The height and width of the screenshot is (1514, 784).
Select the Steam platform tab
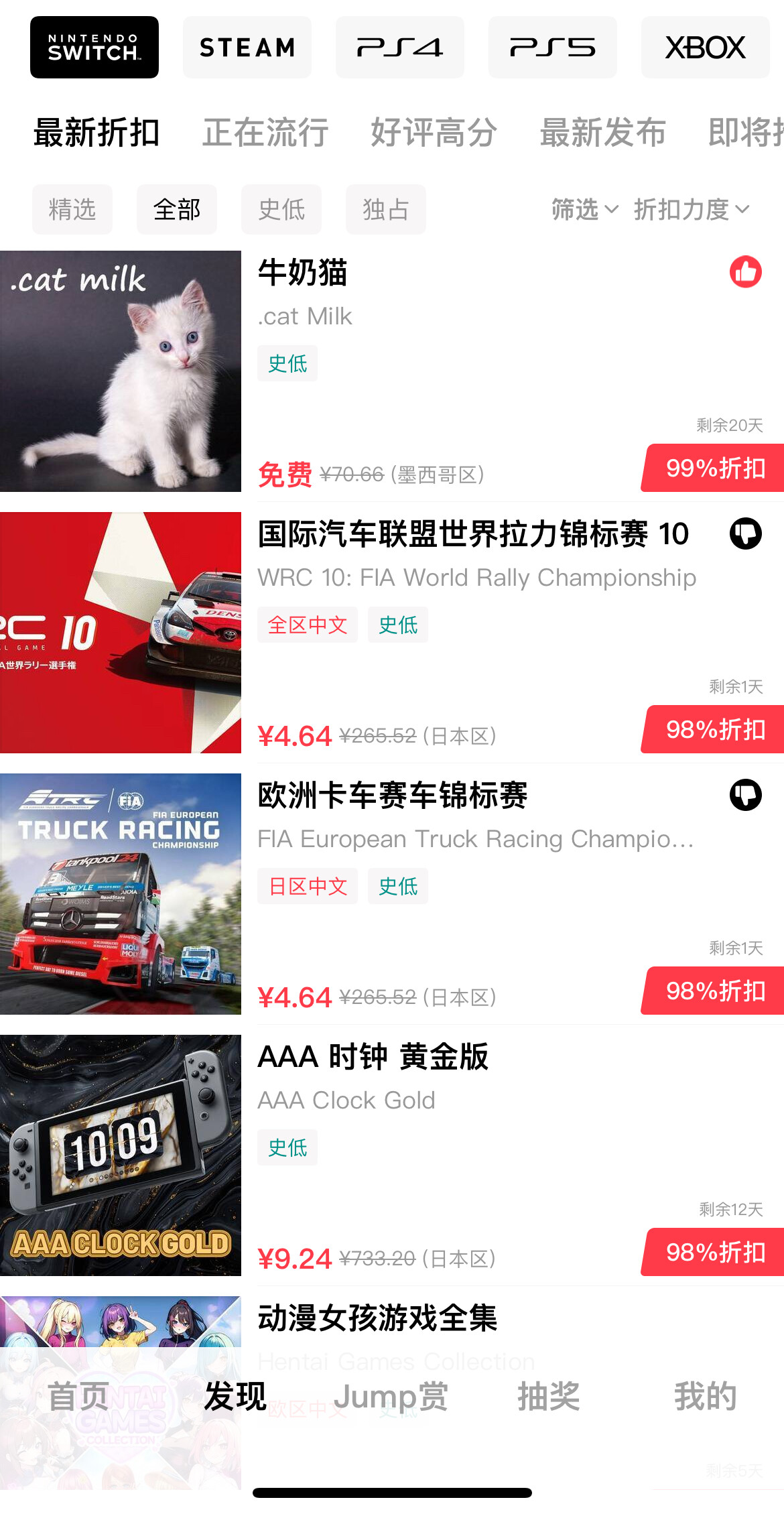click(x=247, y=48)
